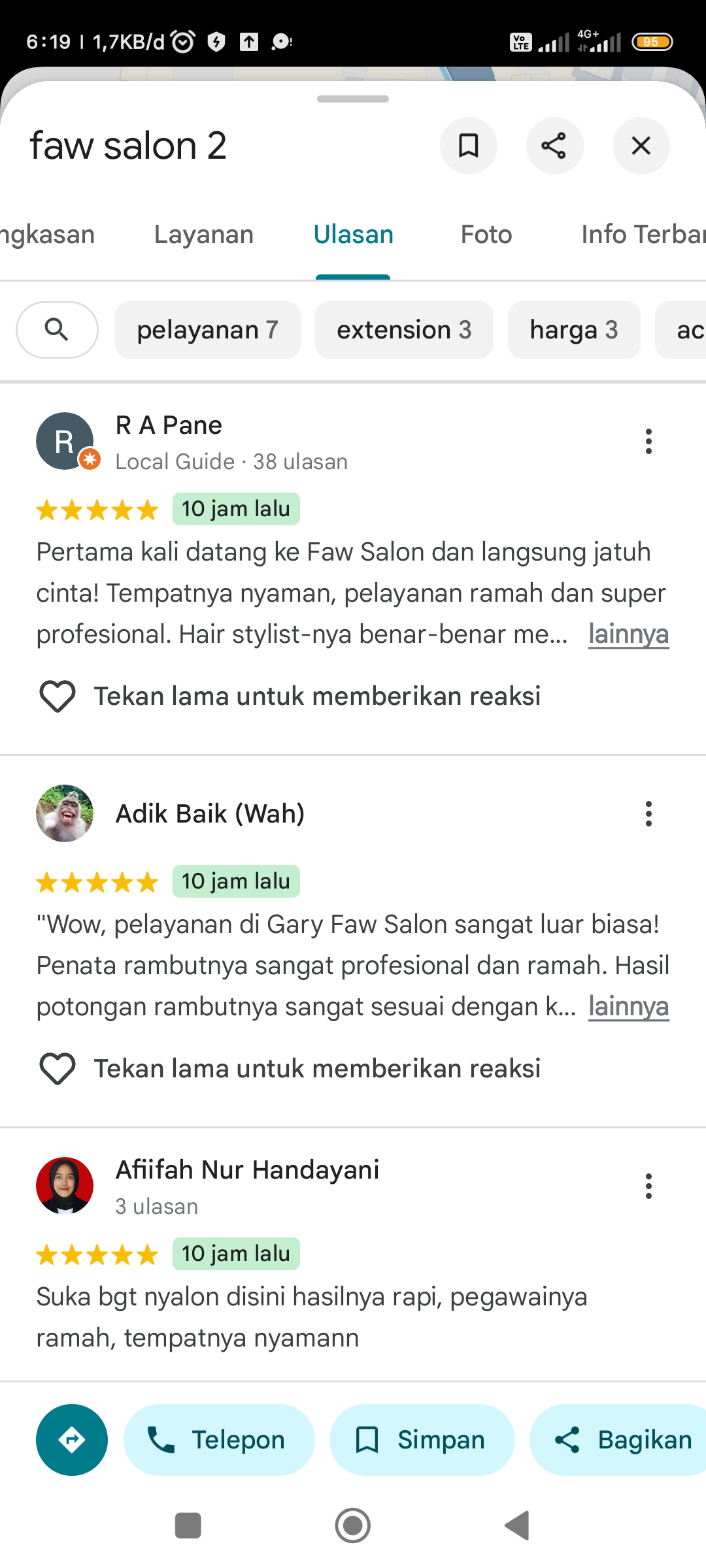Open options menu for Afiifah Nur Handayani's review
Screen dimensions: 706x1568
pos(648,1186)
